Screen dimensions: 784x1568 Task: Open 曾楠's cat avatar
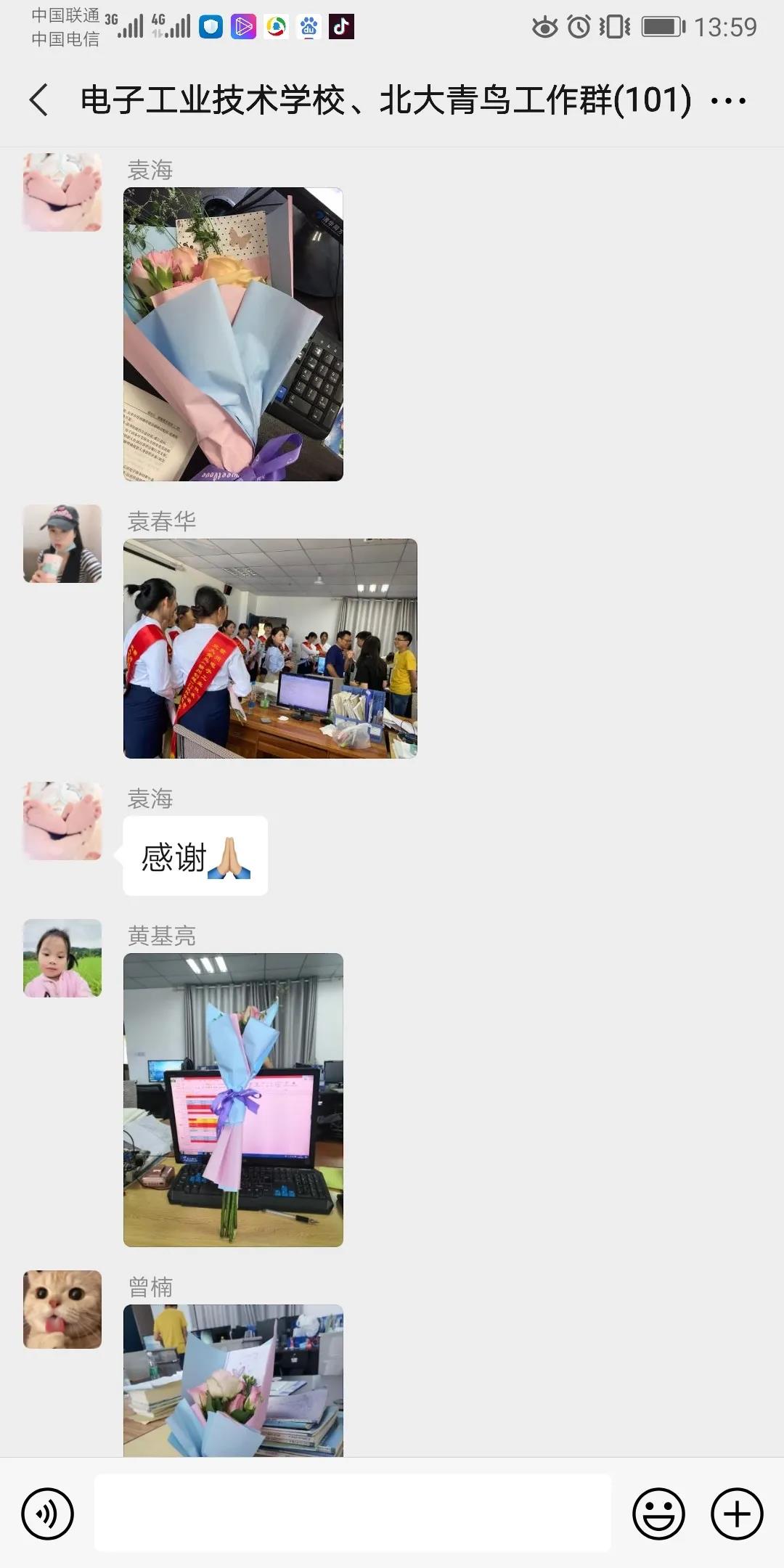[x=62, y=1310]
